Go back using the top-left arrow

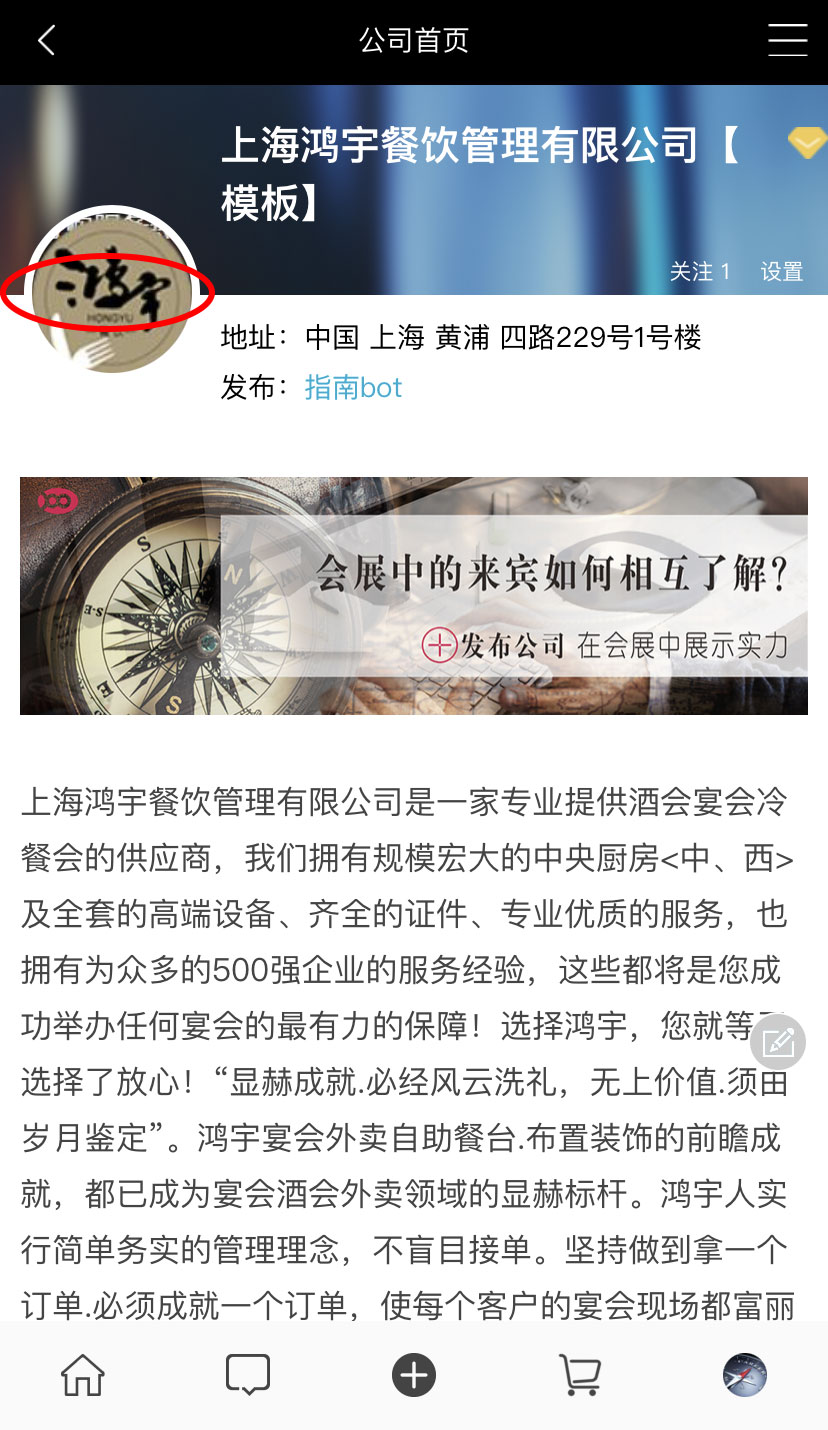46,41
